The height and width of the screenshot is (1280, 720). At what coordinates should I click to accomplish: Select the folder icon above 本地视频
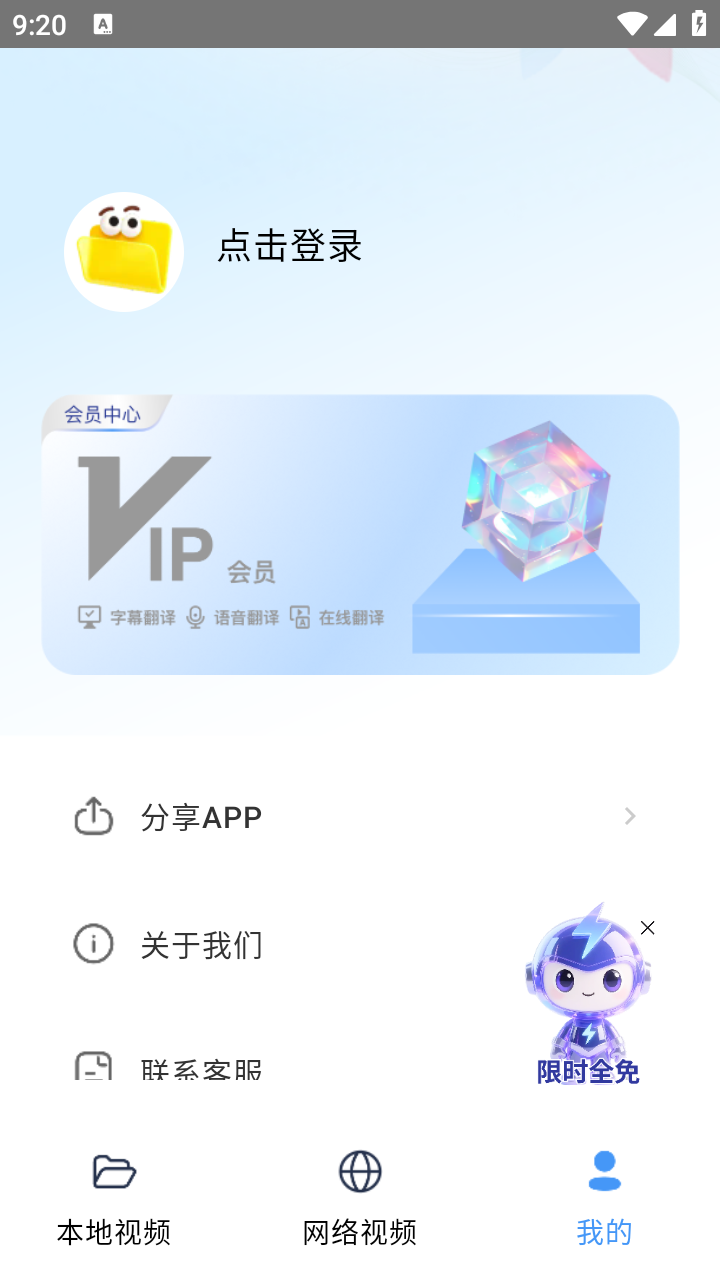(114, 1171)
